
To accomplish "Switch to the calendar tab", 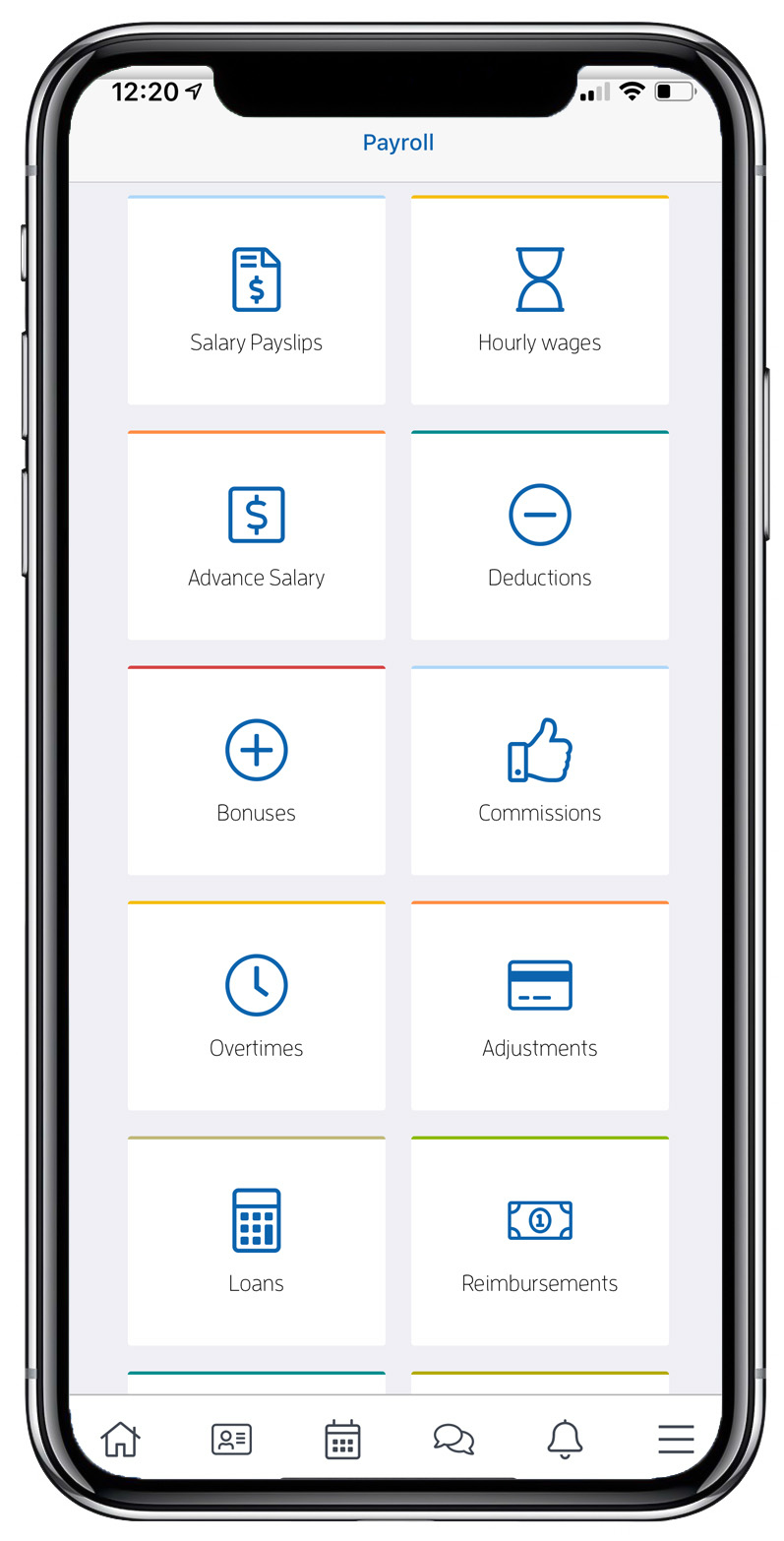I will (342, 1440).
